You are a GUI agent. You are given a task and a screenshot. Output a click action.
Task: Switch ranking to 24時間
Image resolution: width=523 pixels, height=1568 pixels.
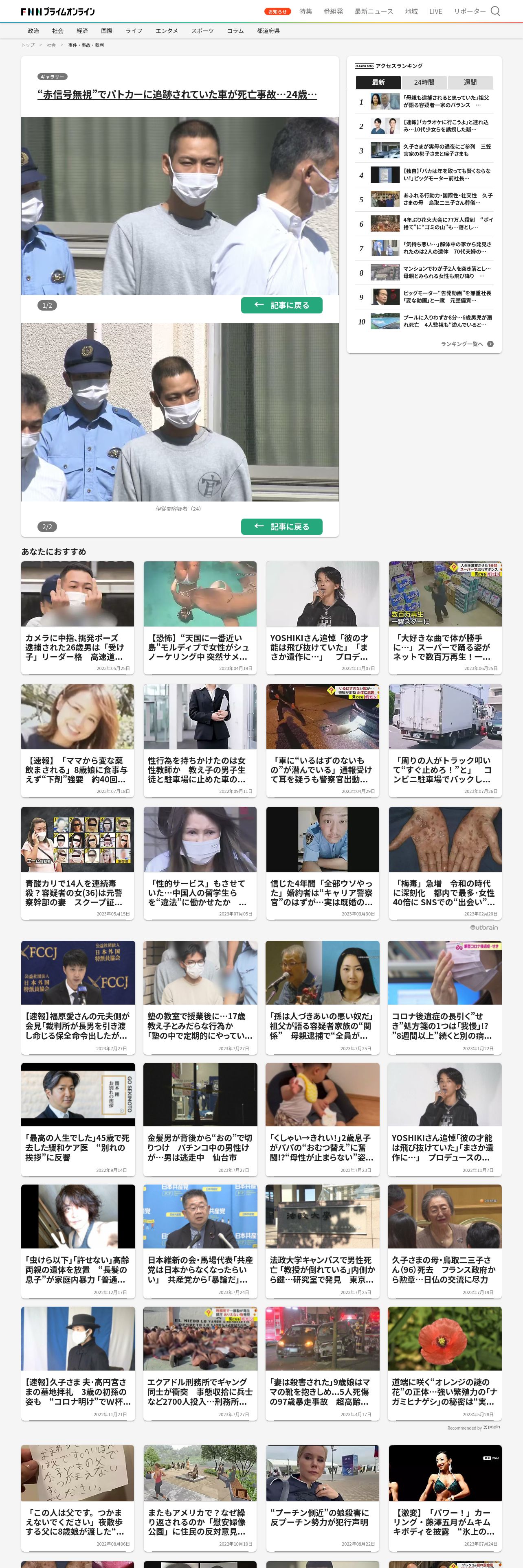pos(424,82)
